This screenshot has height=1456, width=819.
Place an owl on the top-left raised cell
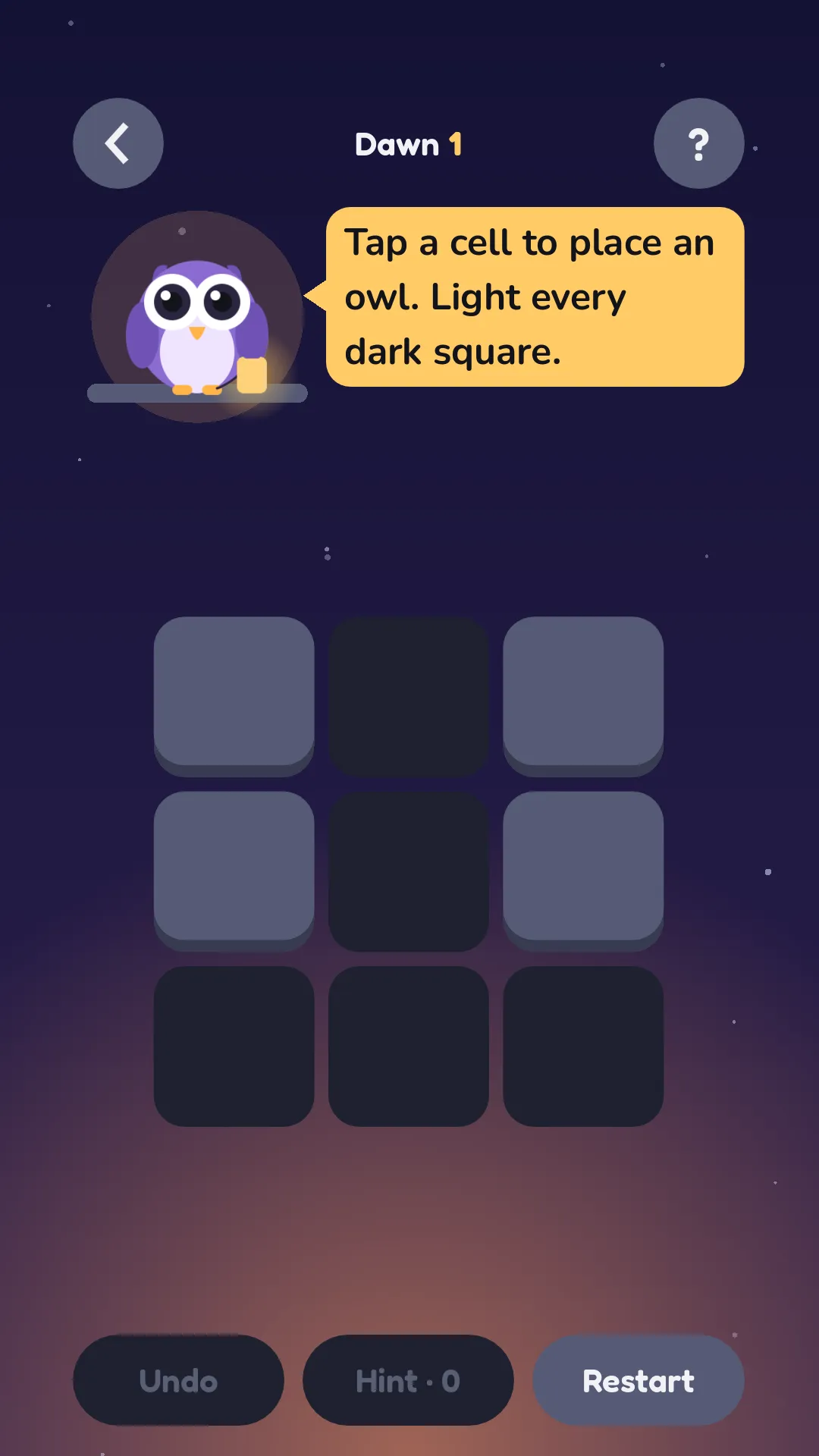tap(234, 696)
